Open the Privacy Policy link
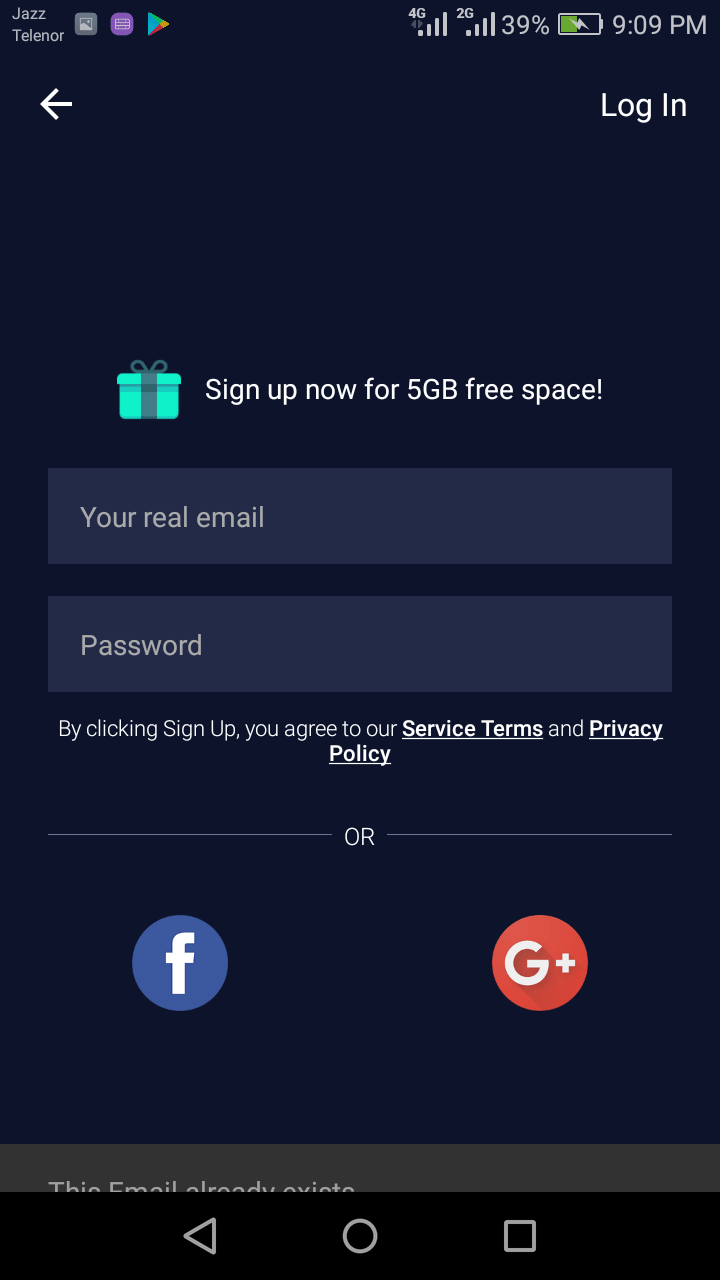 496,740
